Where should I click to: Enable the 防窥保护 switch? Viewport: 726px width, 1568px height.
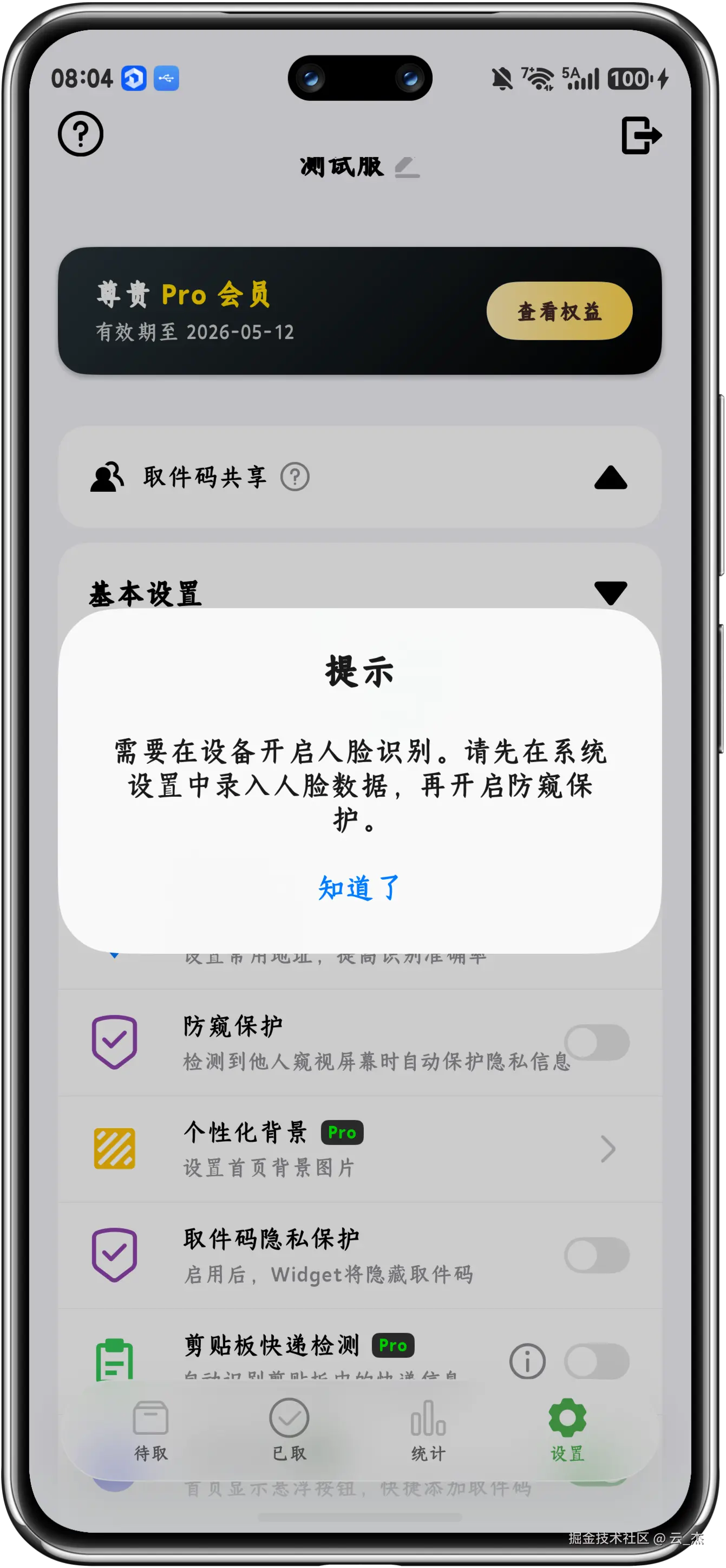pyautogui.click(x=597, y=1043)
